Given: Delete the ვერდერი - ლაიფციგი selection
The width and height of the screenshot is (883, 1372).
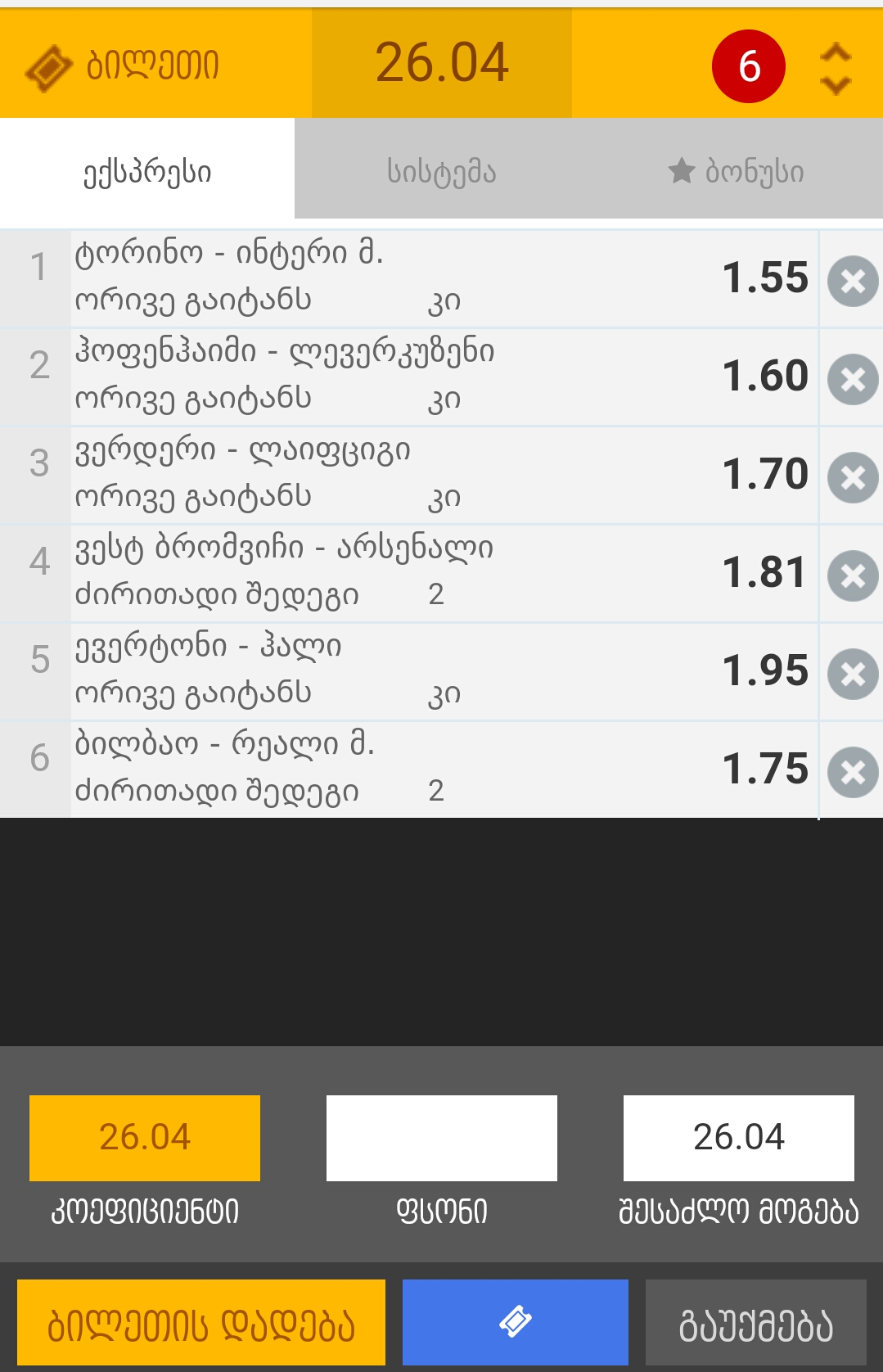Looking at the screenshot, I should (853, 478).
